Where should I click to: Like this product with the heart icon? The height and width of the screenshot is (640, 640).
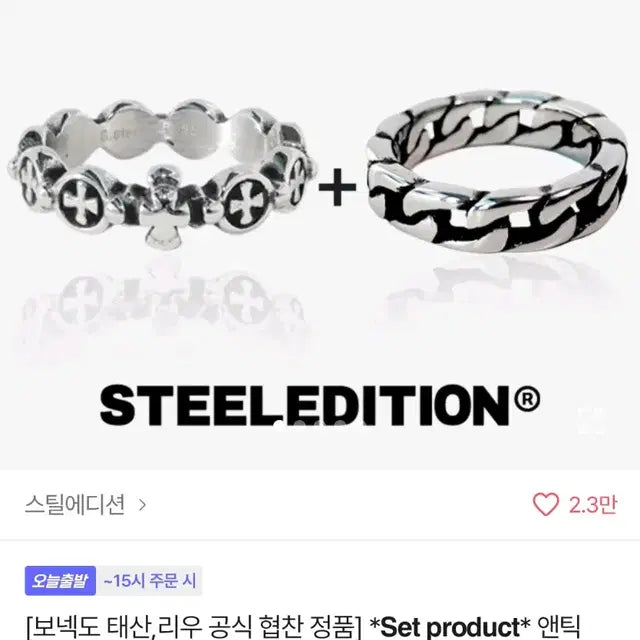click(x=545, y=505)
